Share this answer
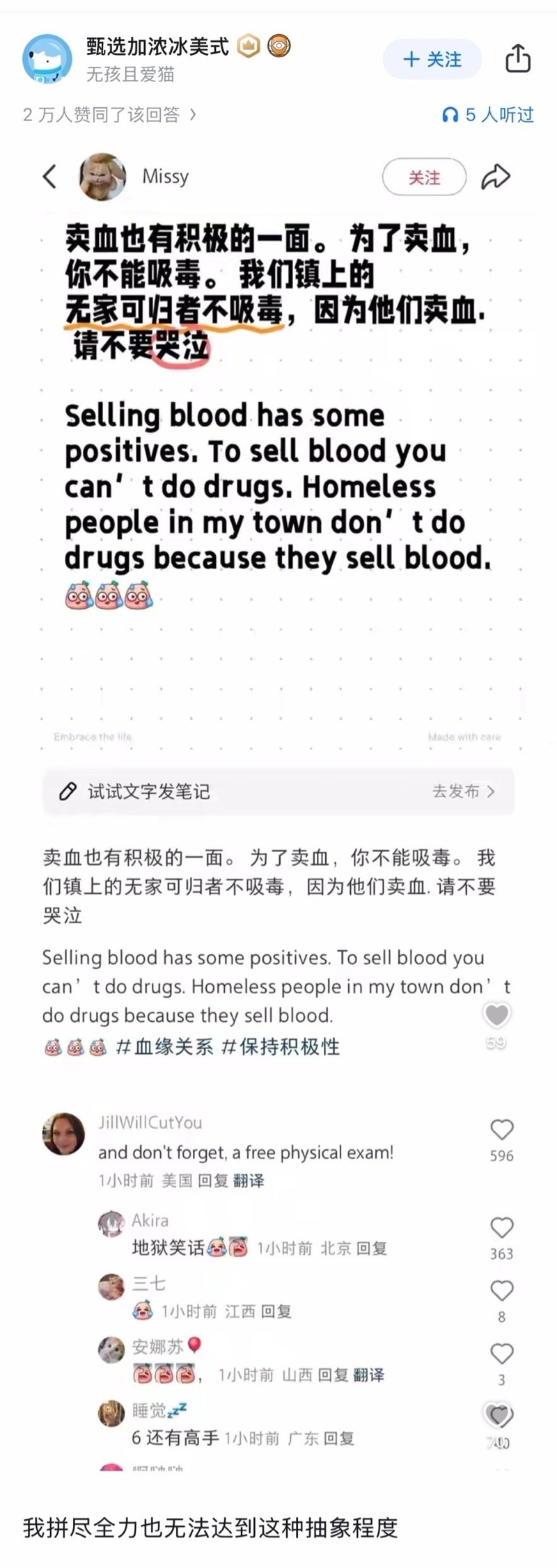 517,58
